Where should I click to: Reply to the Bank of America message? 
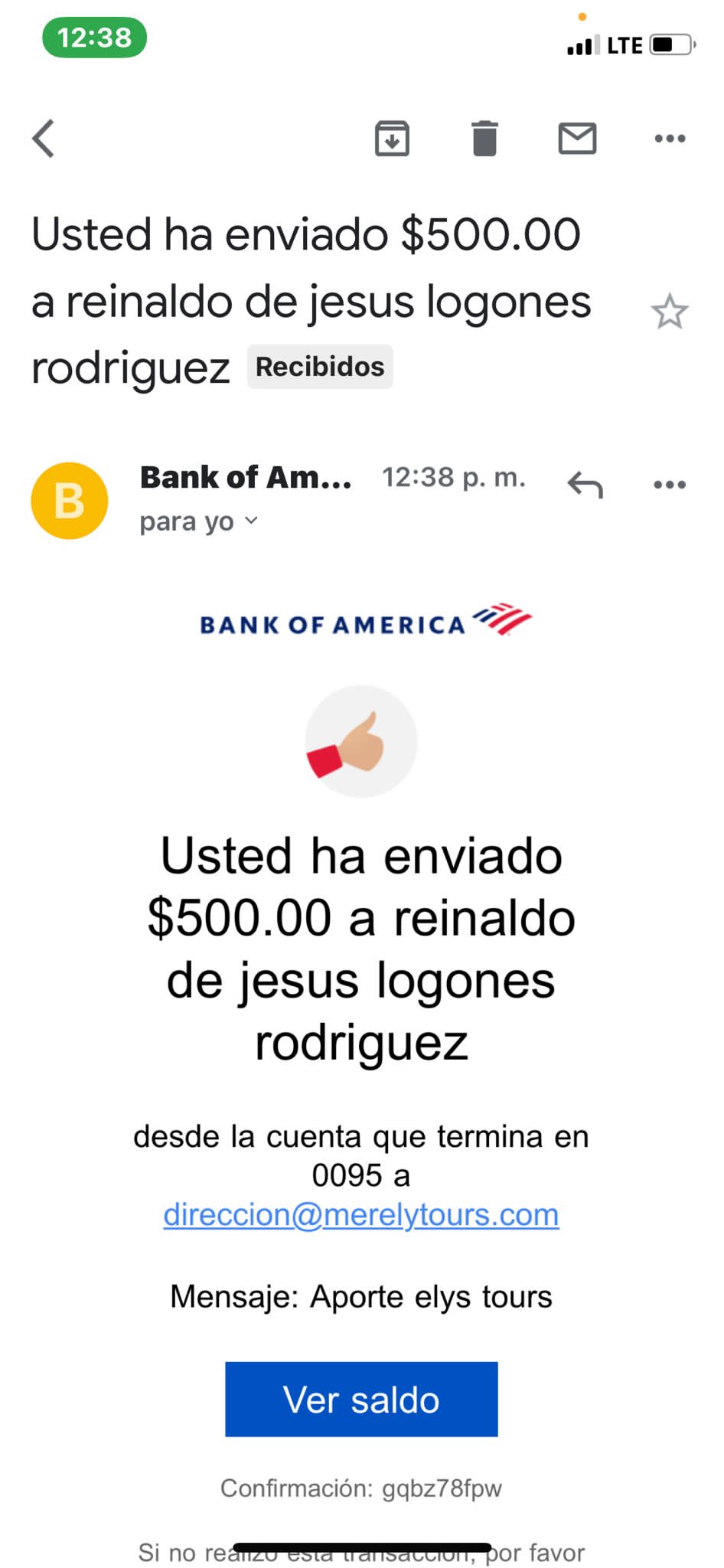point(585,485)
